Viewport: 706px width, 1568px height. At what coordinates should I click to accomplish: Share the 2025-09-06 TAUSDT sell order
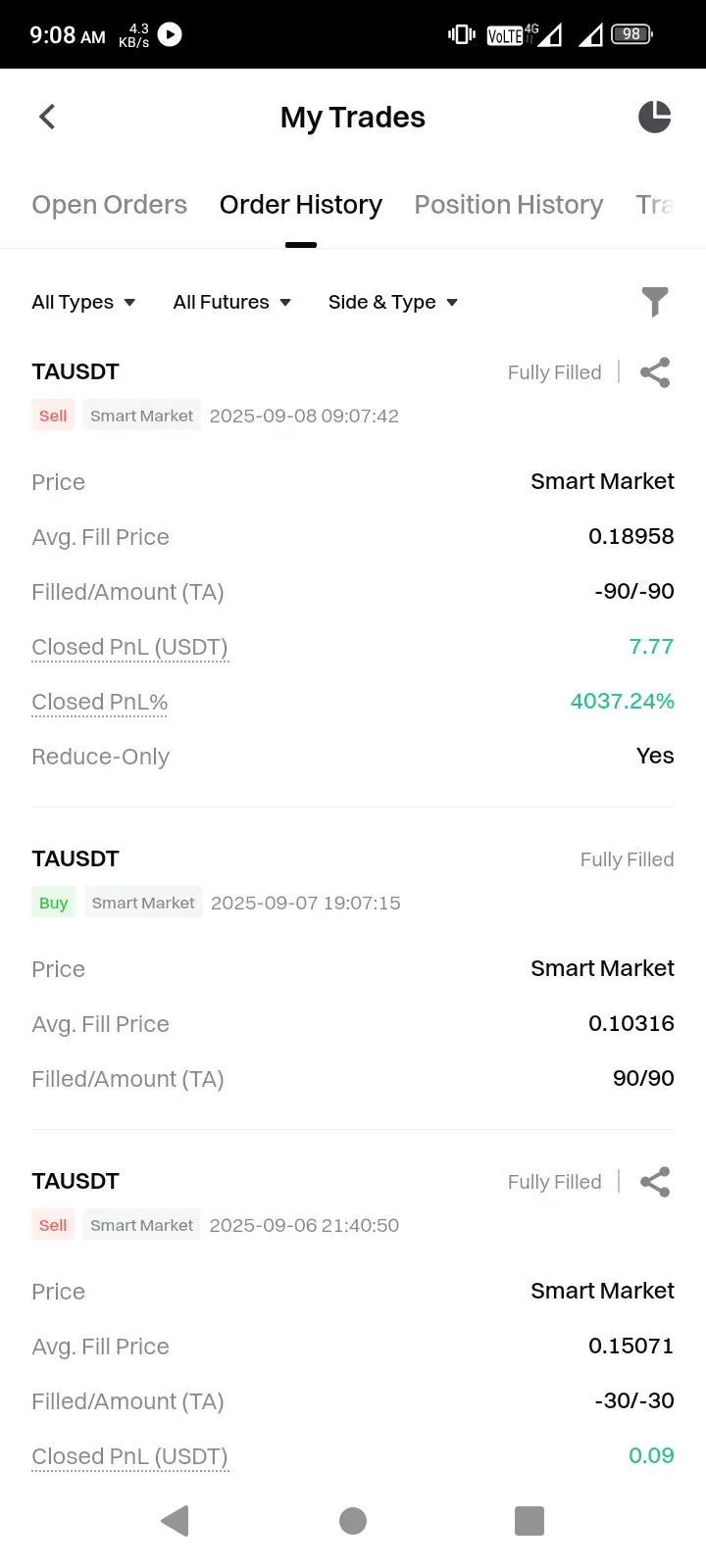click(654, 1182)
